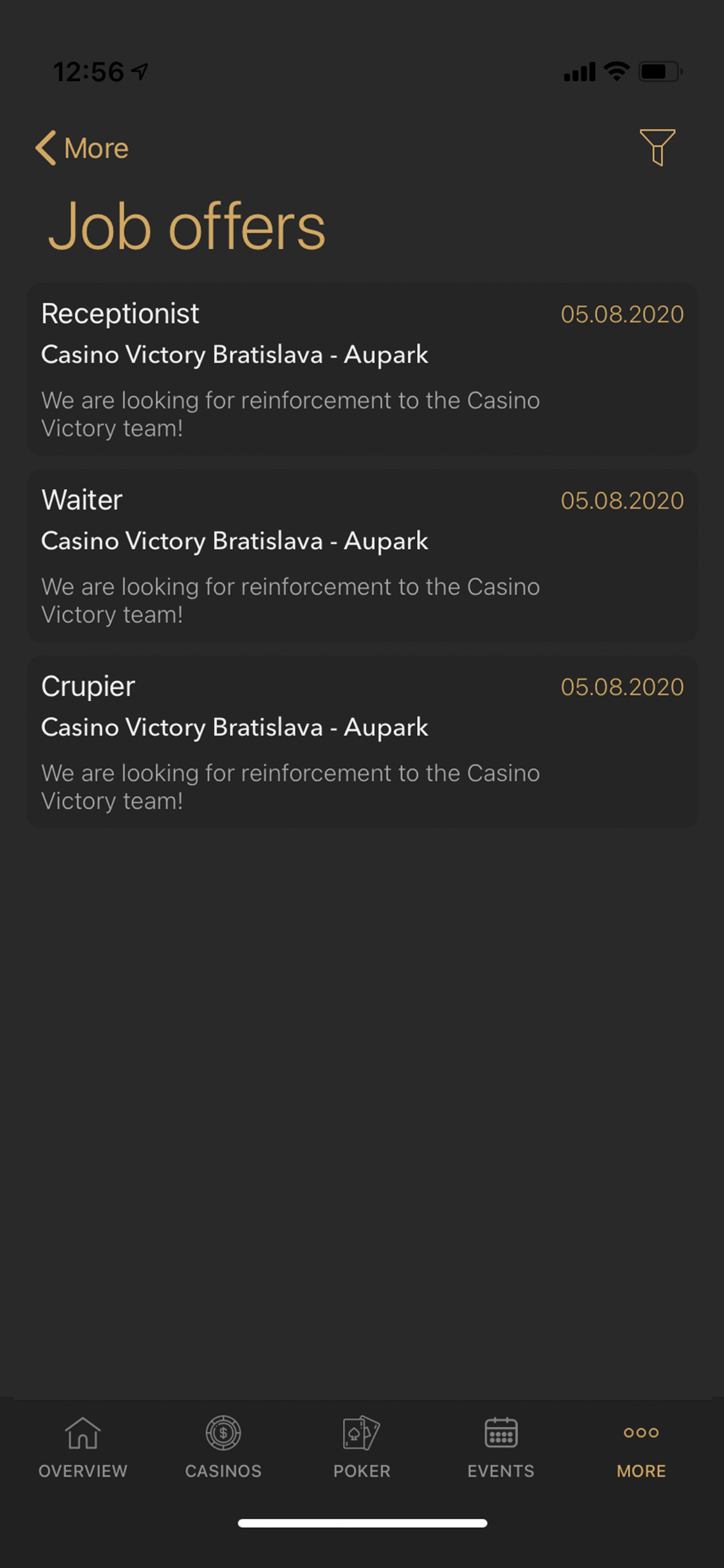This screenshot has width=724, height=1568.
Task: Switch to the Events tab
Action: click(x=501, y=1448)
